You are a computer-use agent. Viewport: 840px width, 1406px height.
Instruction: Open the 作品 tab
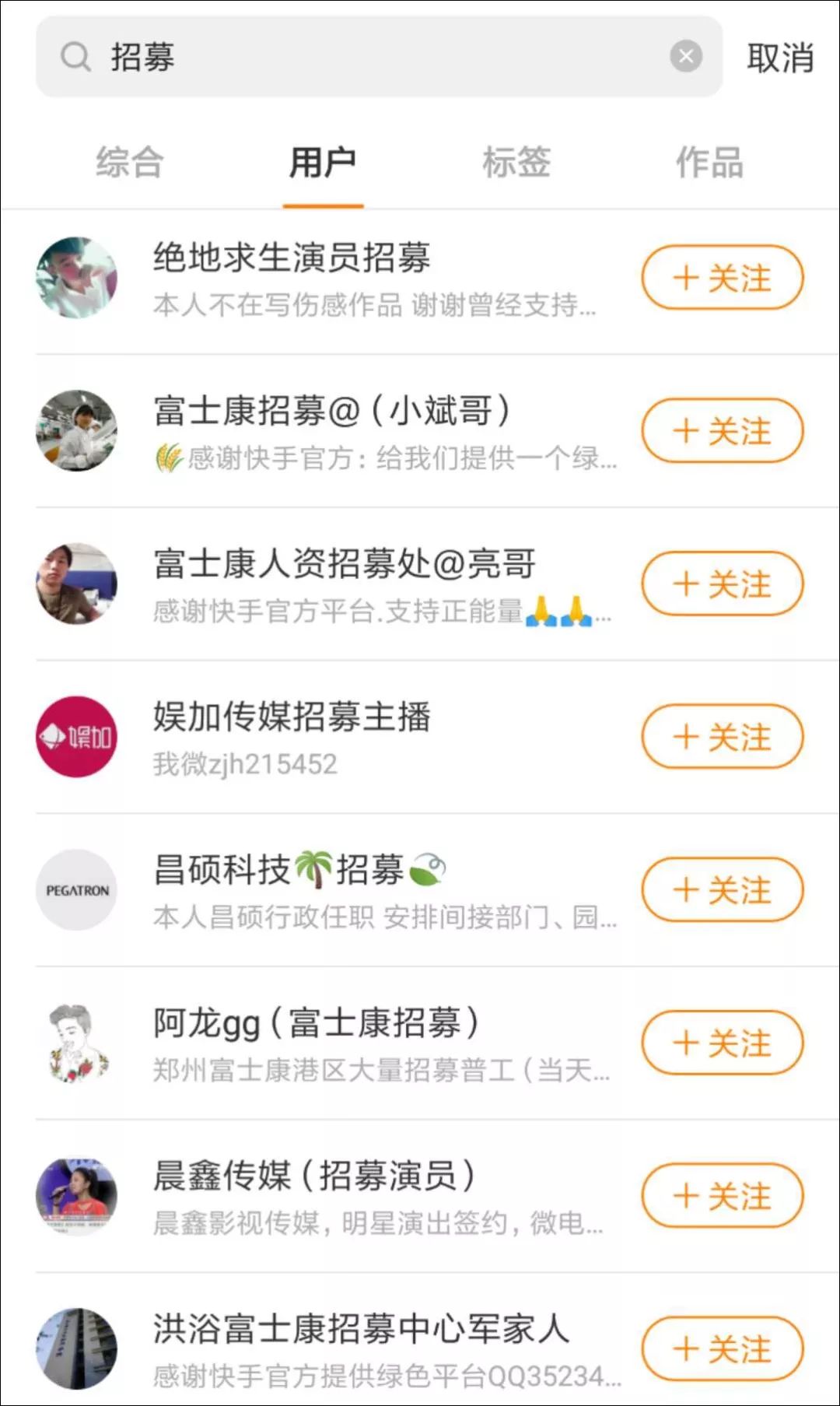709,163
